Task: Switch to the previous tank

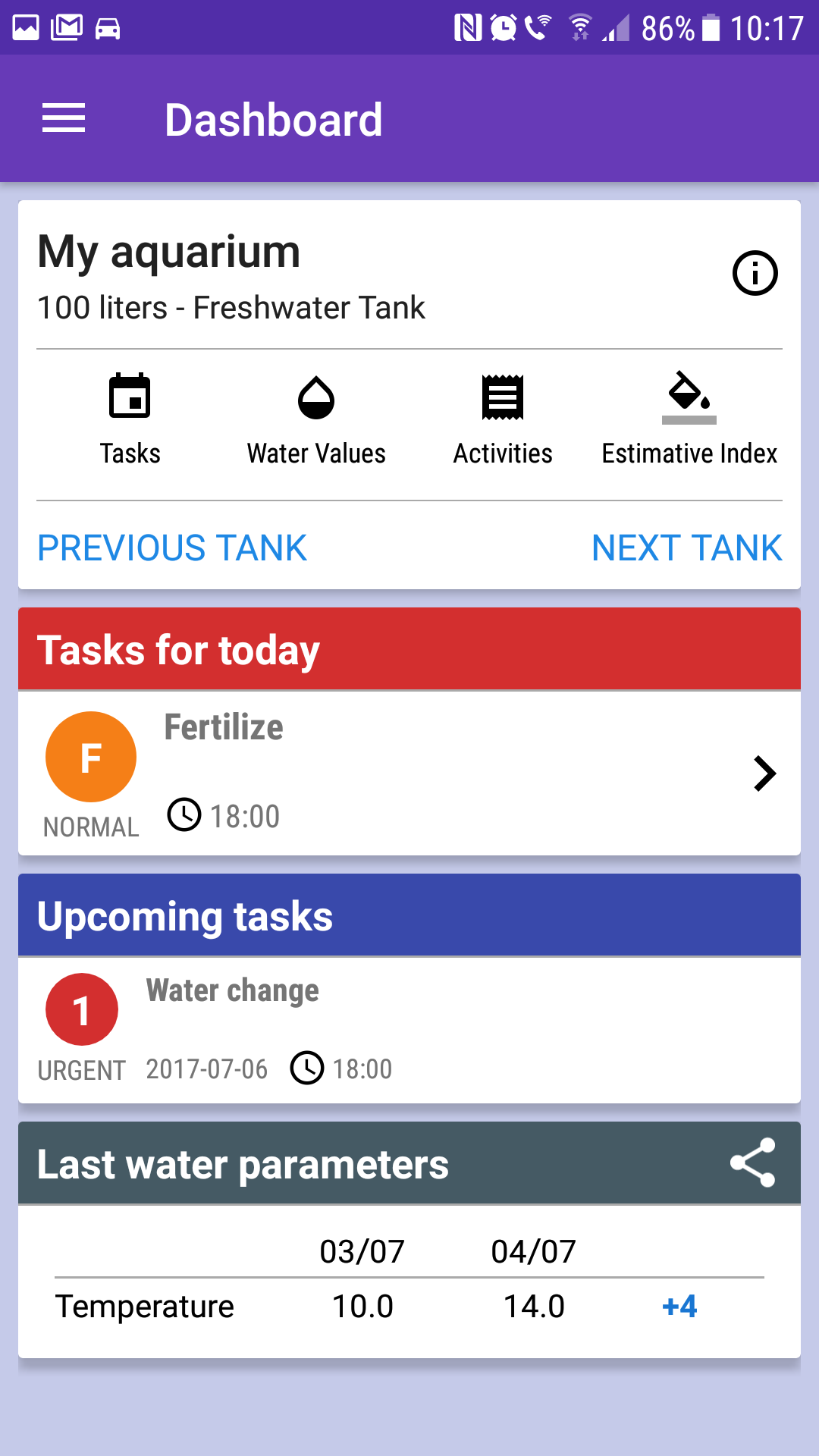Action: point(172,548)
